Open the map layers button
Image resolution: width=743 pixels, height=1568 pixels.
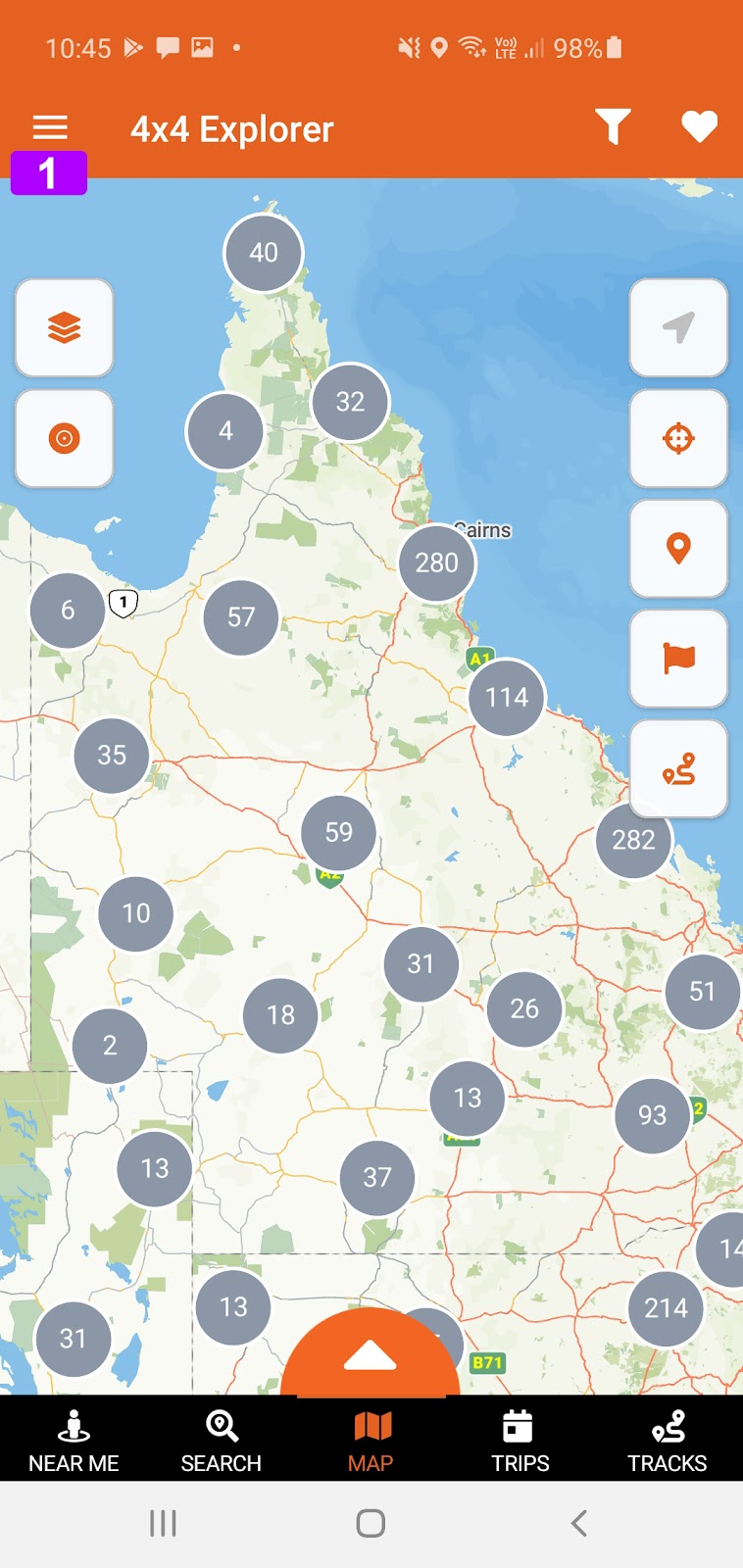65,327
